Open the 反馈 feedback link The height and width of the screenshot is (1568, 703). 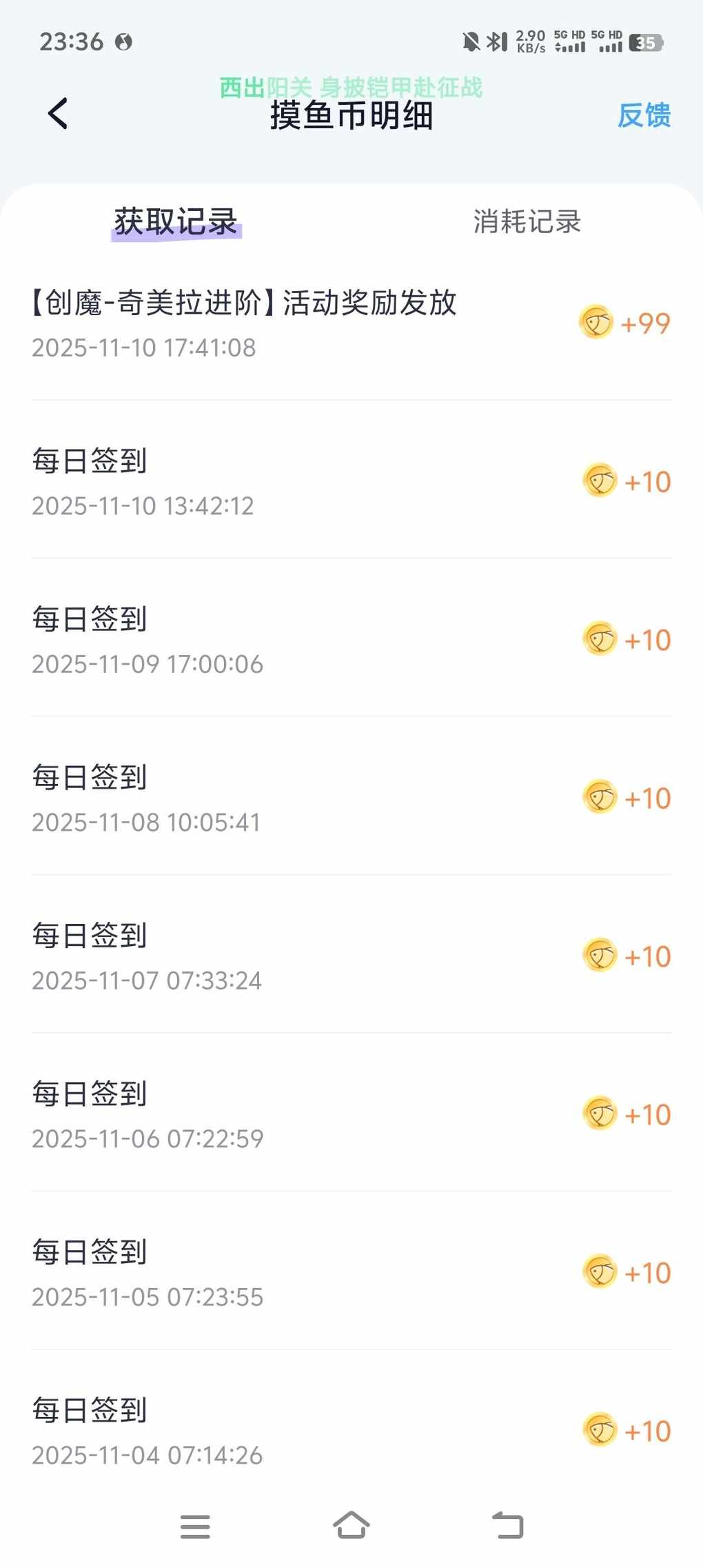coord(644,115)
